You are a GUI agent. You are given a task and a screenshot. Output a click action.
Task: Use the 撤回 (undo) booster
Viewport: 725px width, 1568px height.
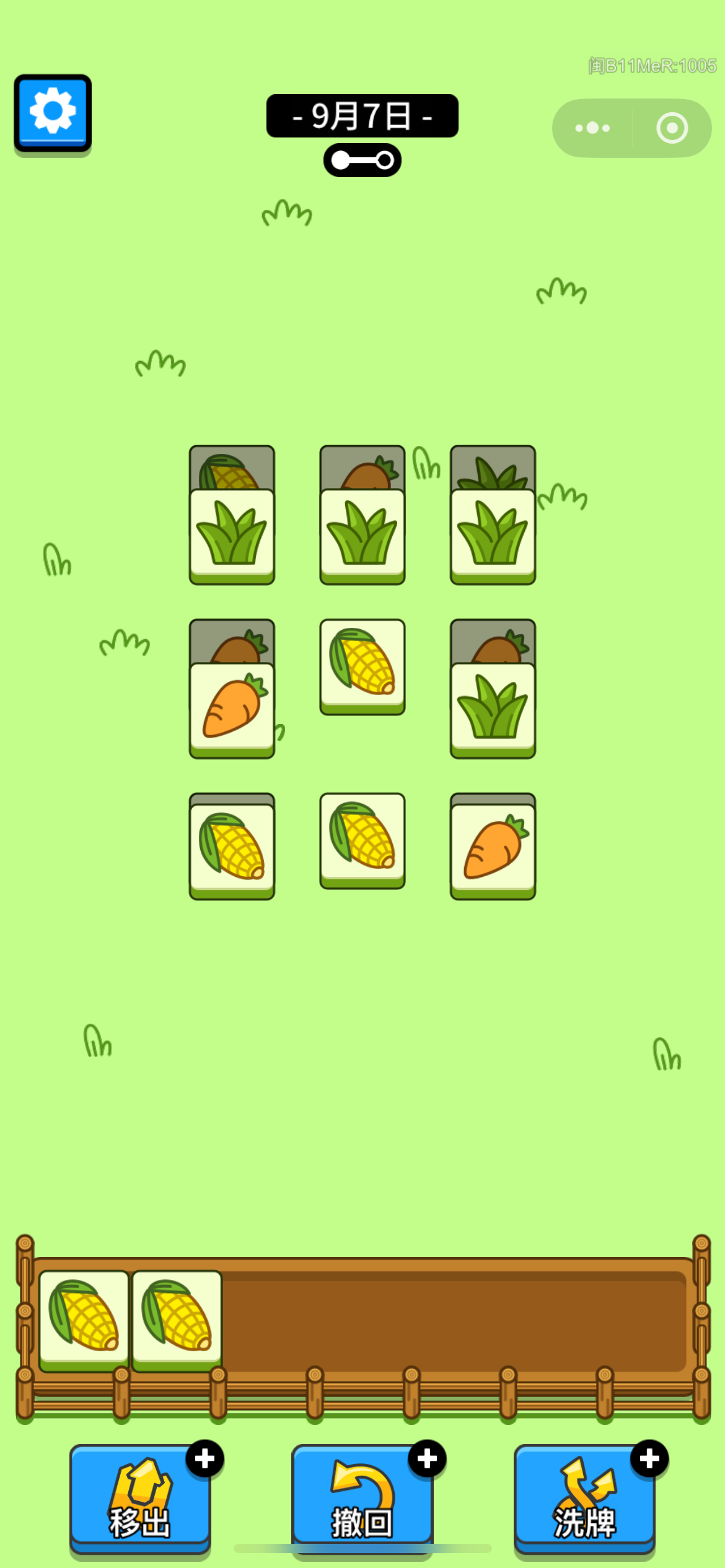pos(362,1496)
